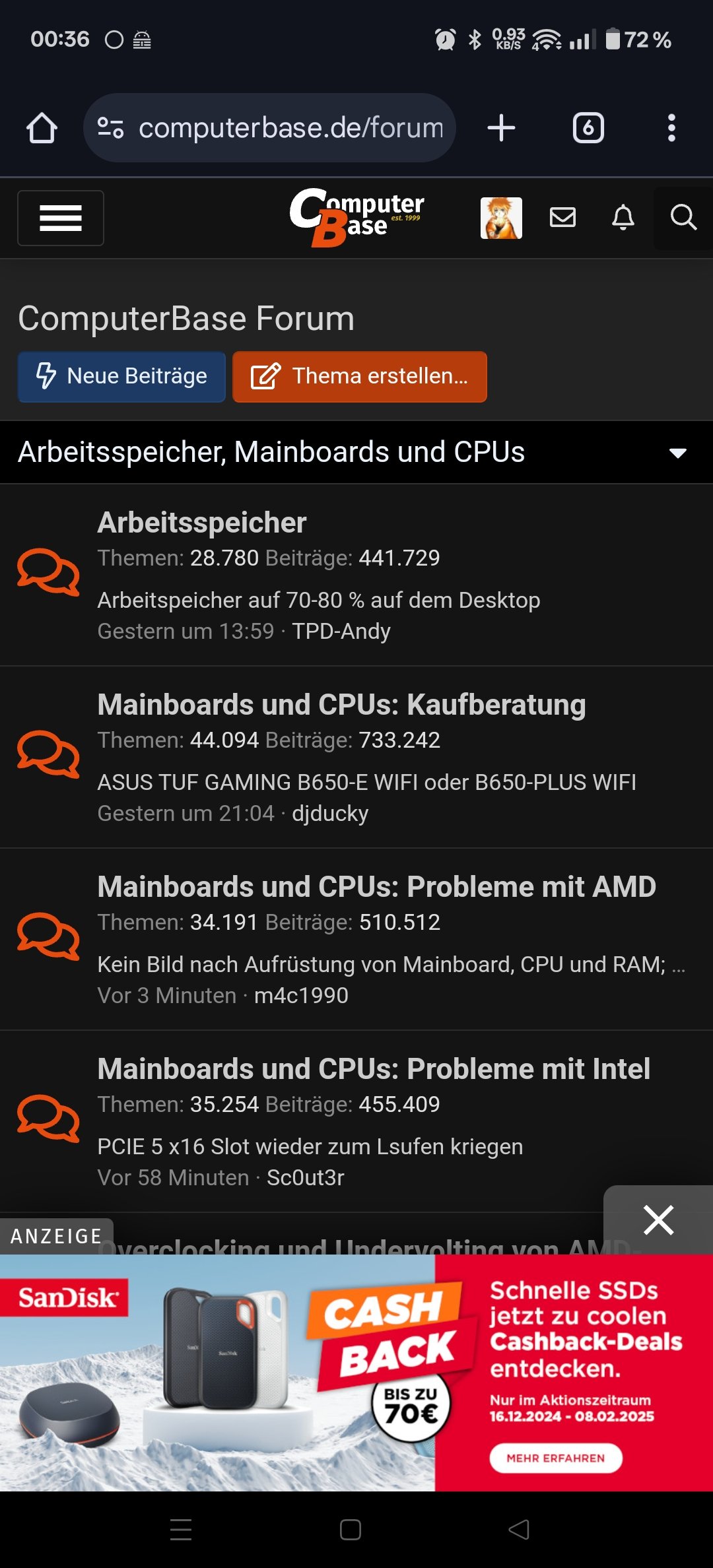
Task: Collapse the Arbeitsspeicher, Mainboards und CPUs section
Action: tap(677, 453)
